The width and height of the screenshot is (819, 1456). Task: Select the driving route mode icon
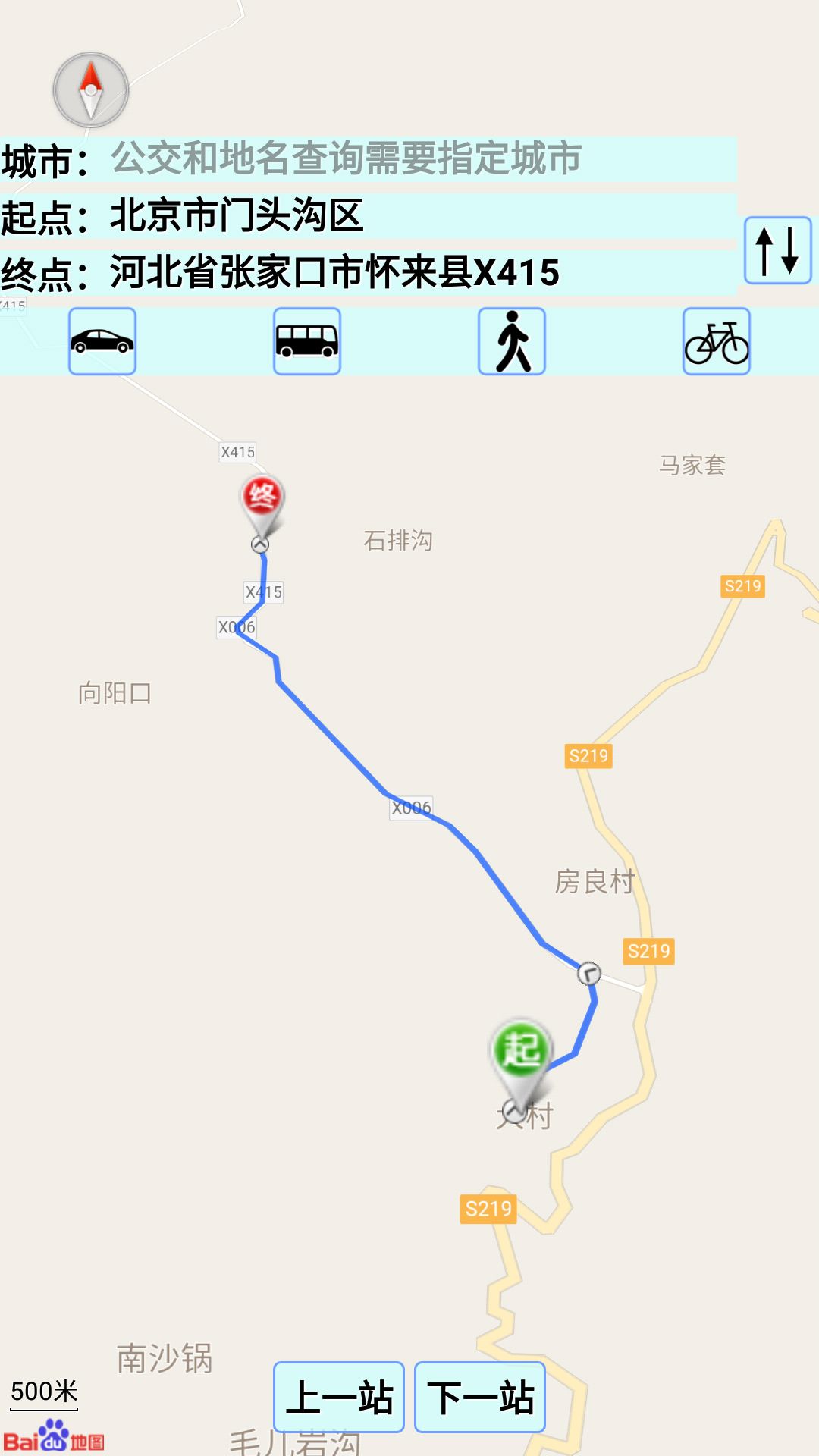click(103, 341)
